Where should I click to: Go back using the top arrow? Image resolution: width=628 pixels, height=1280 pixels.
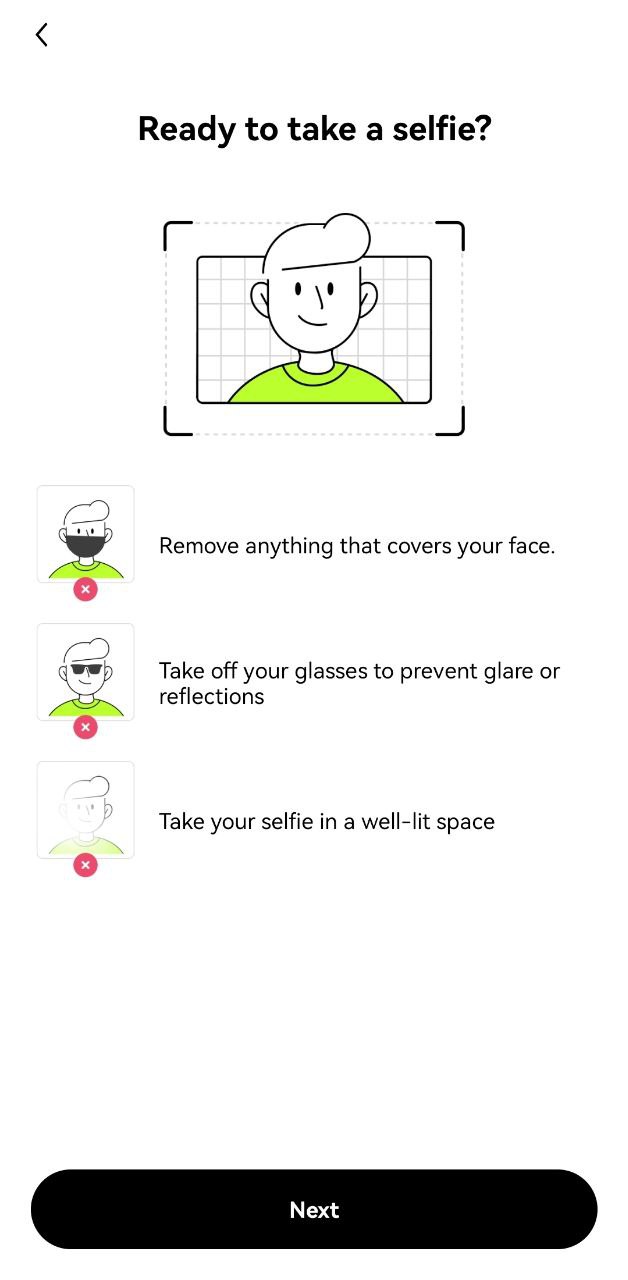point(41,35)
